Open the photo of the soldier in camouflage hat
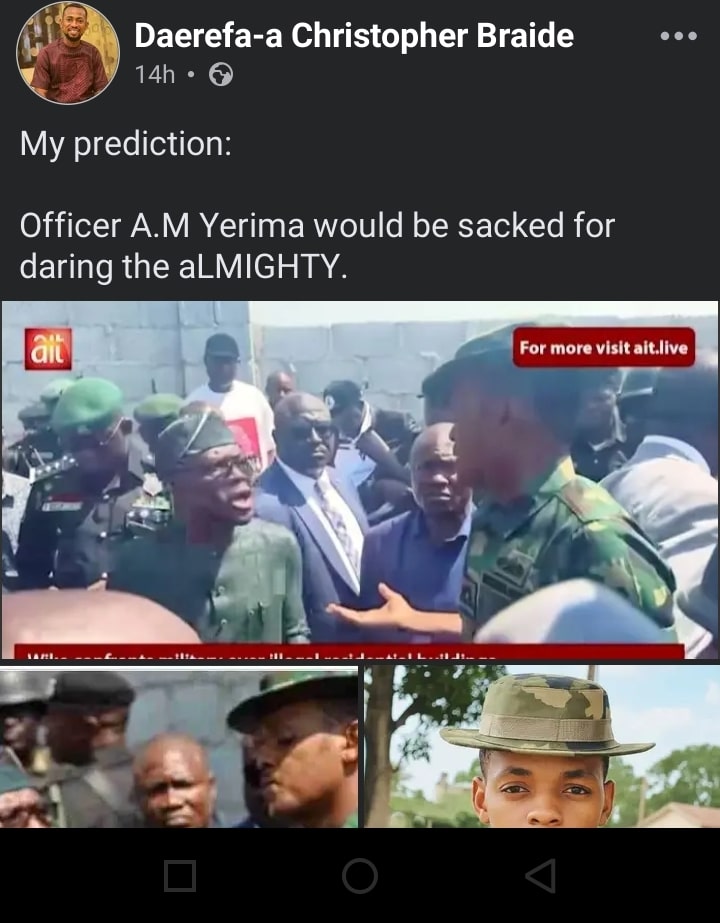The height and width of the screenshot is (923, 720). [x=542, y=747]
